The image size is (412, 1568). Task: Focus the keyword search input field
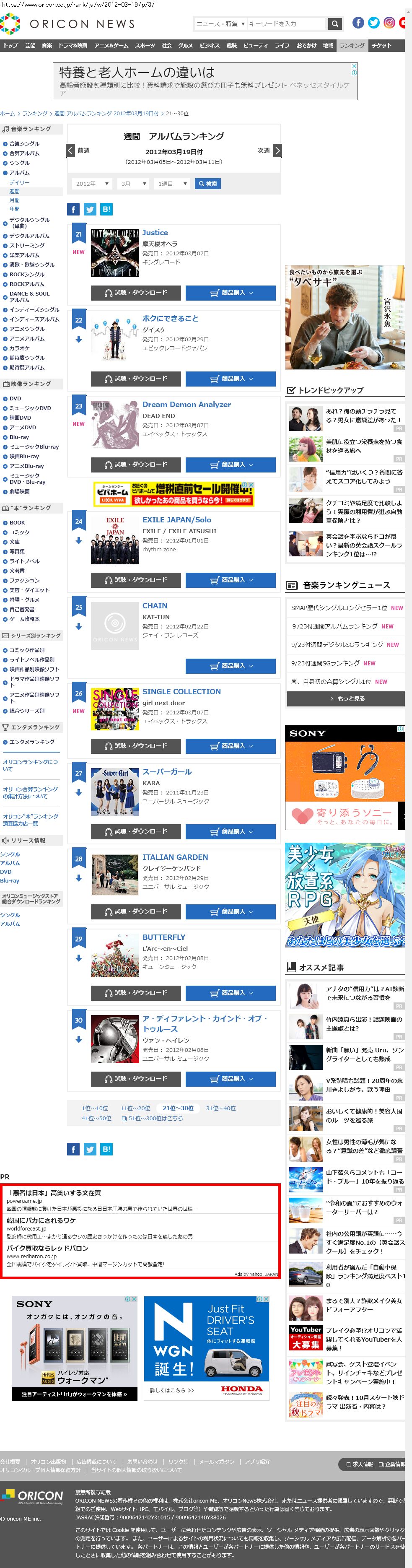[286, 24]
